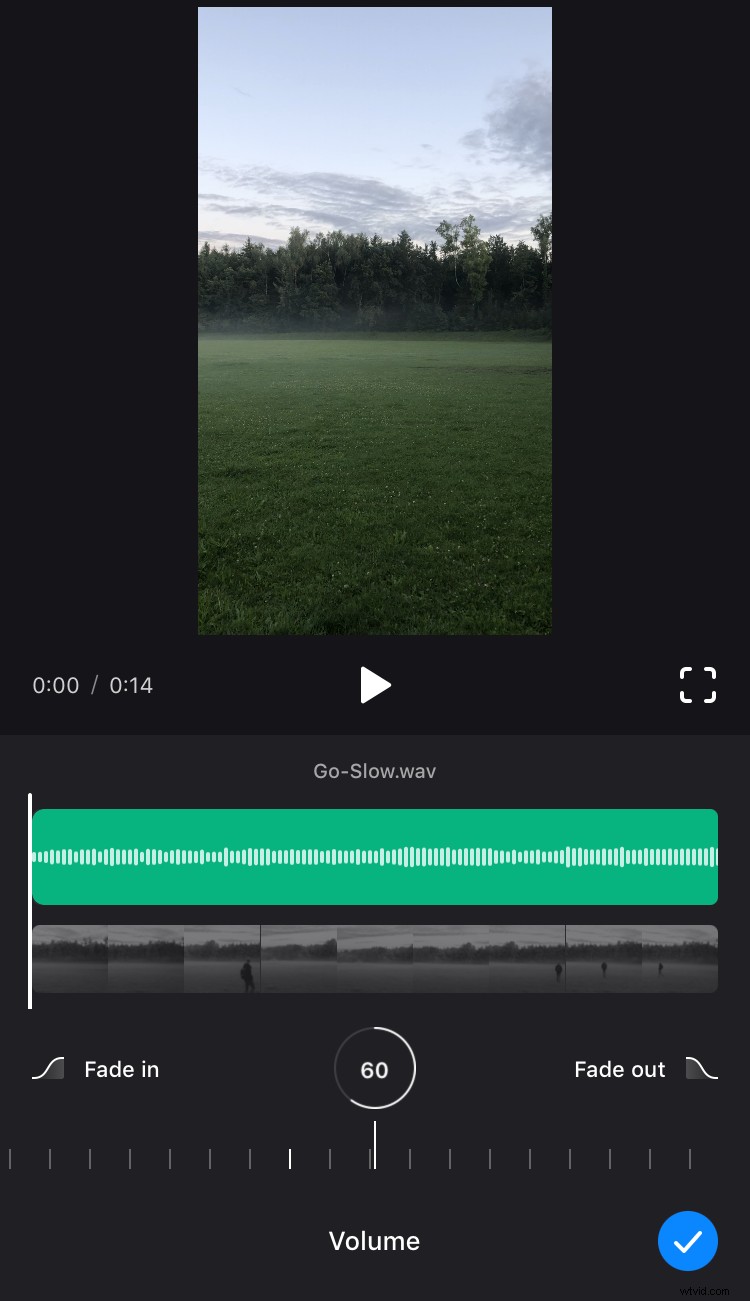Tap the circular volume value indicator showing 60

pos(375,1068)
